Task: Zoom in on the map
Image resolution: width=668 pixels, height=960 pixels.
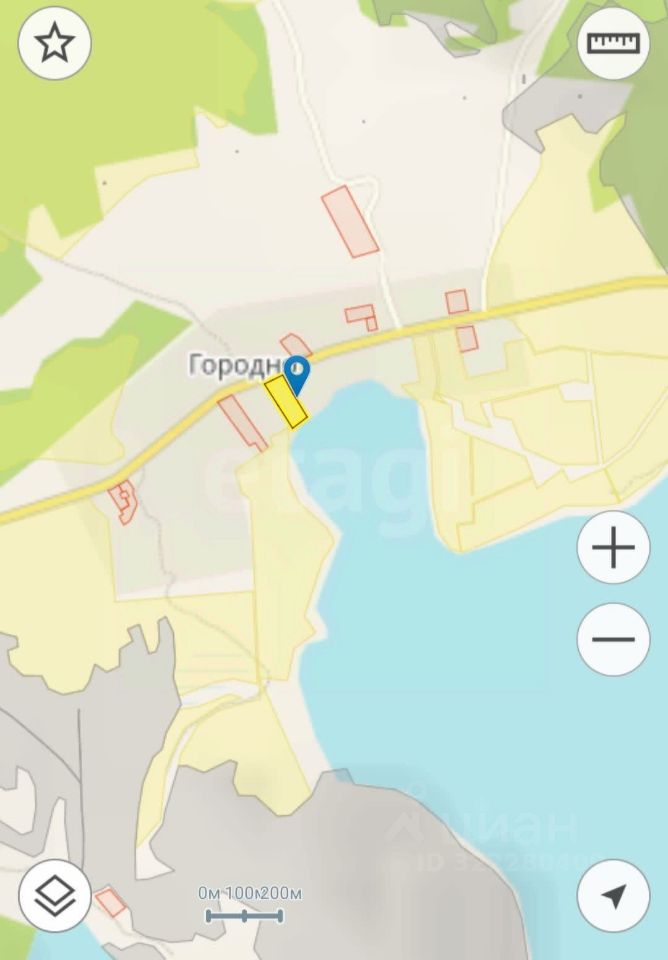Action: point(613,547)
